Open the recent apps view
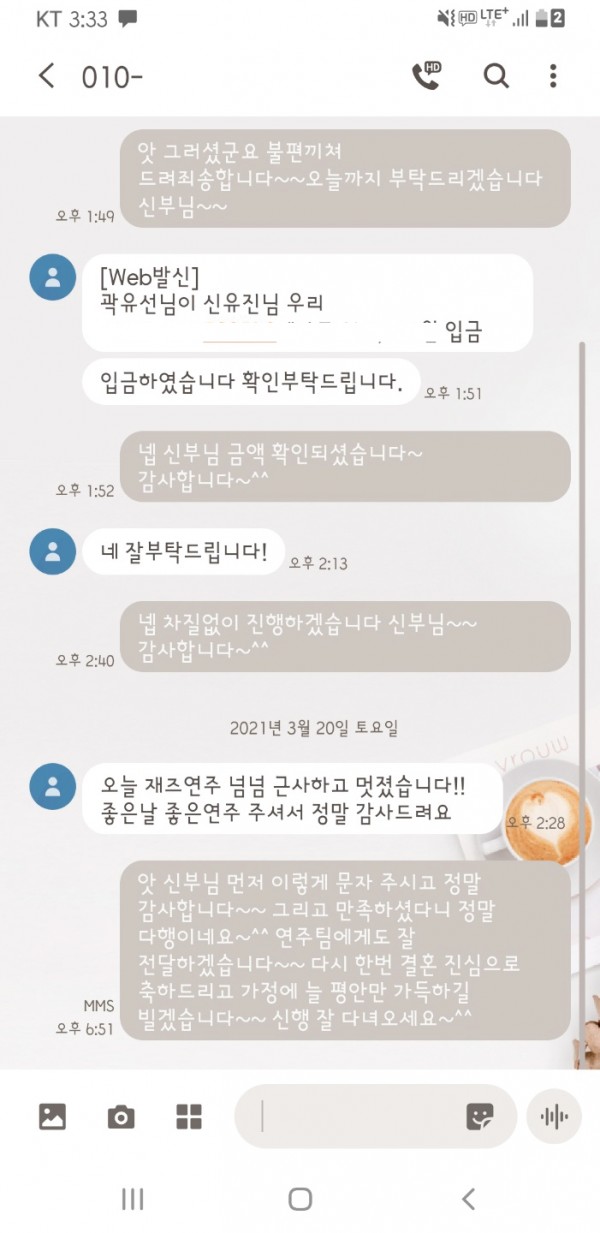 pyautogui.click(x=133, y=1199)
